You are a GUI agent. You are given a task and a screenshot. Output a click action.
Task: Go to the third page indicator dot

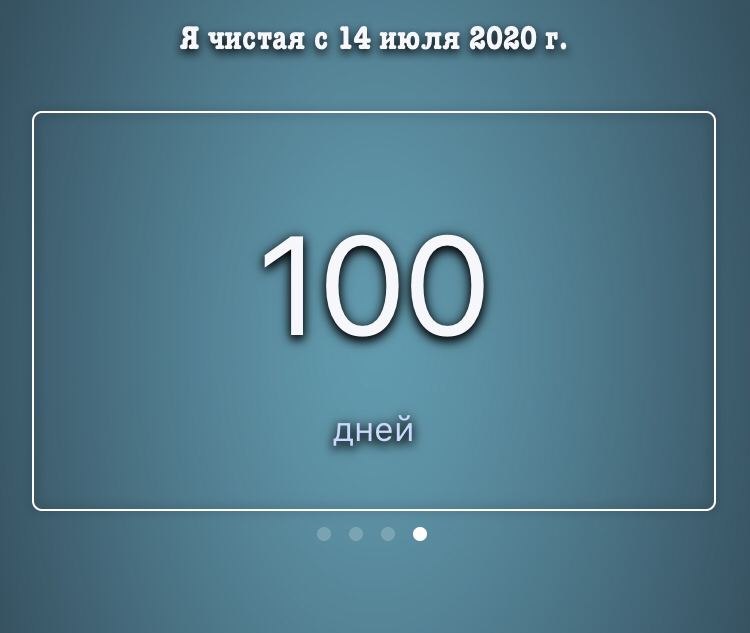(x=388, y=534)
